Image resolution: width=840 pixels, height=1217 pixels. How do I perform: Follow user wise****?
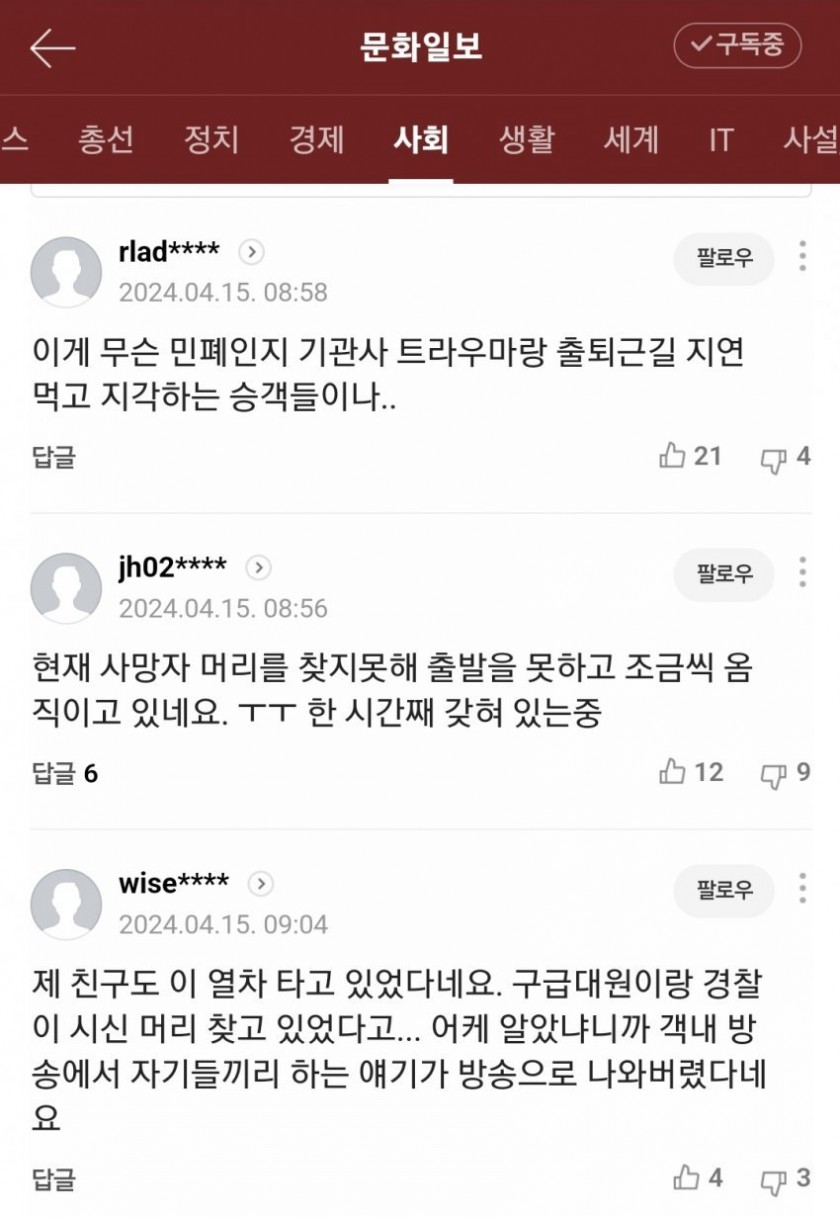pos(724,890)
